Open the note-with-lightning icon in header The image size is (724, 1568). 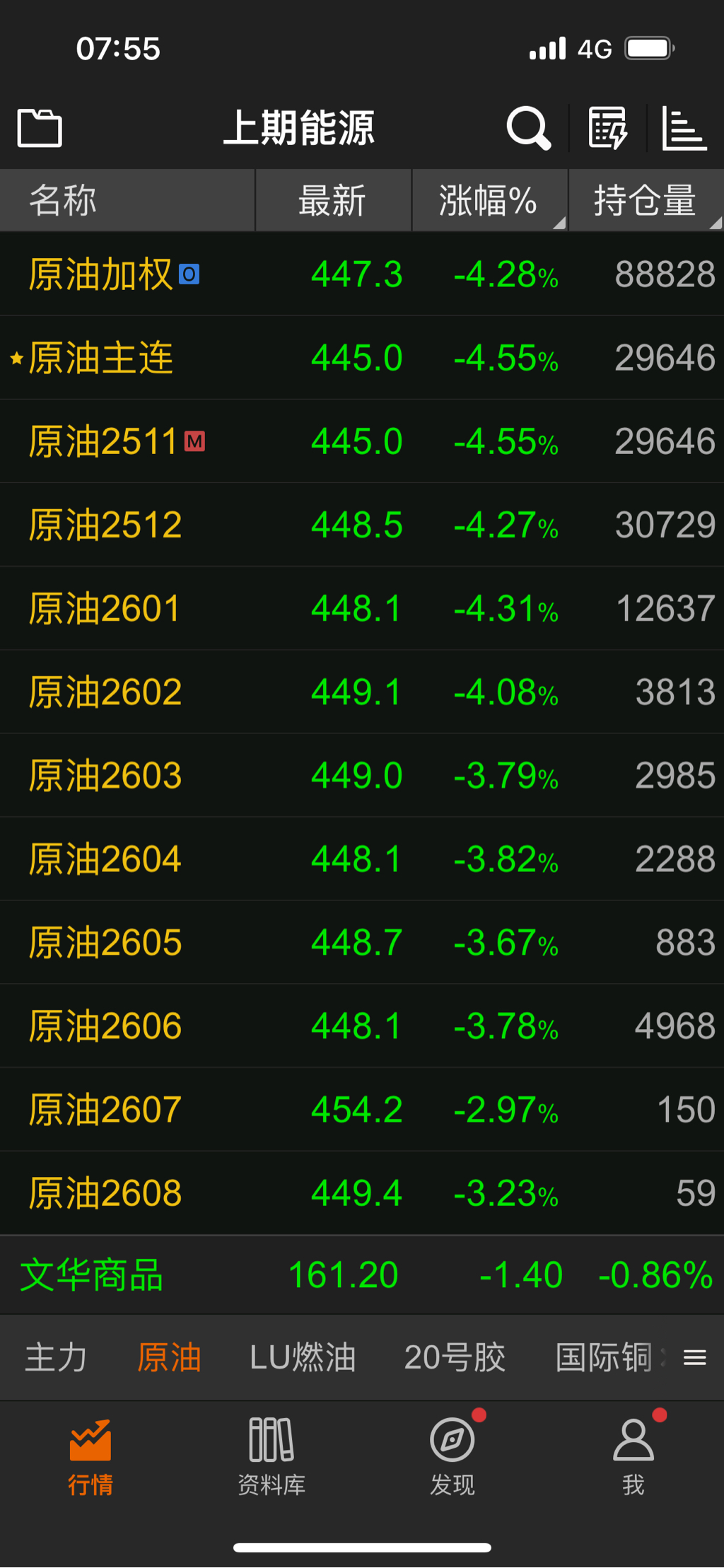pyautogui.click(x=607, y=128)
